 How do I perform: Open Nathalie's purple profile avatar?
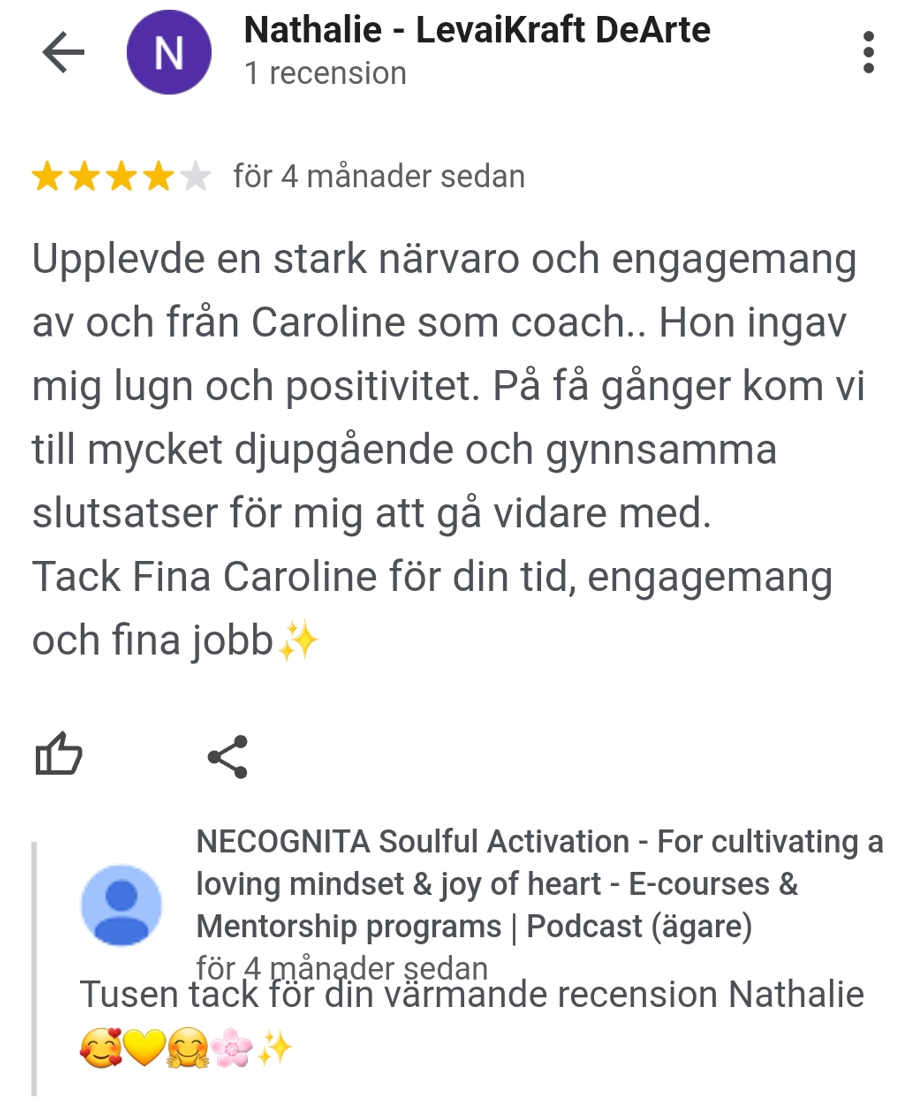pos(169,54)
